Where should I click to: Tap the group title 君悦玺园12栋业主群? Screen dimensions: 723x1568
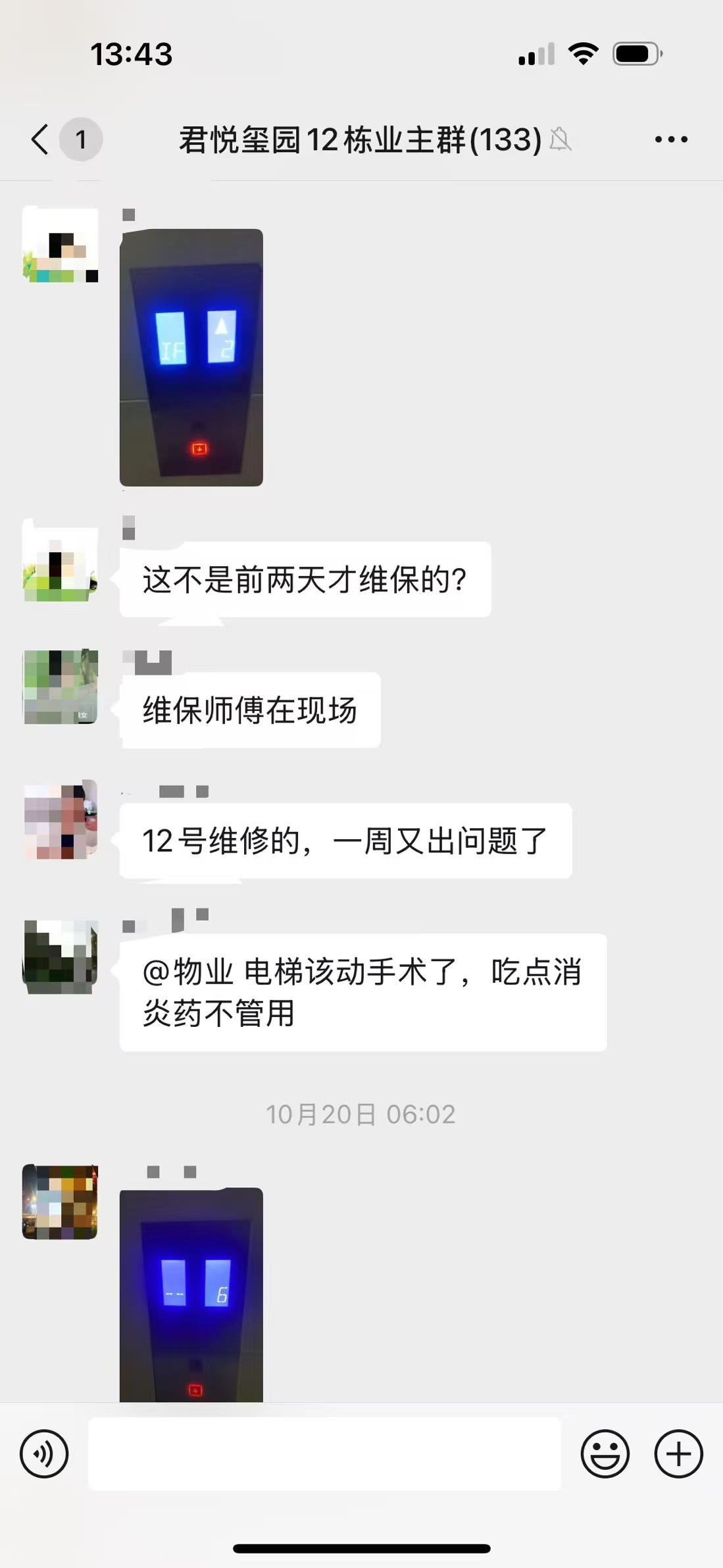(x=359, y=139)
